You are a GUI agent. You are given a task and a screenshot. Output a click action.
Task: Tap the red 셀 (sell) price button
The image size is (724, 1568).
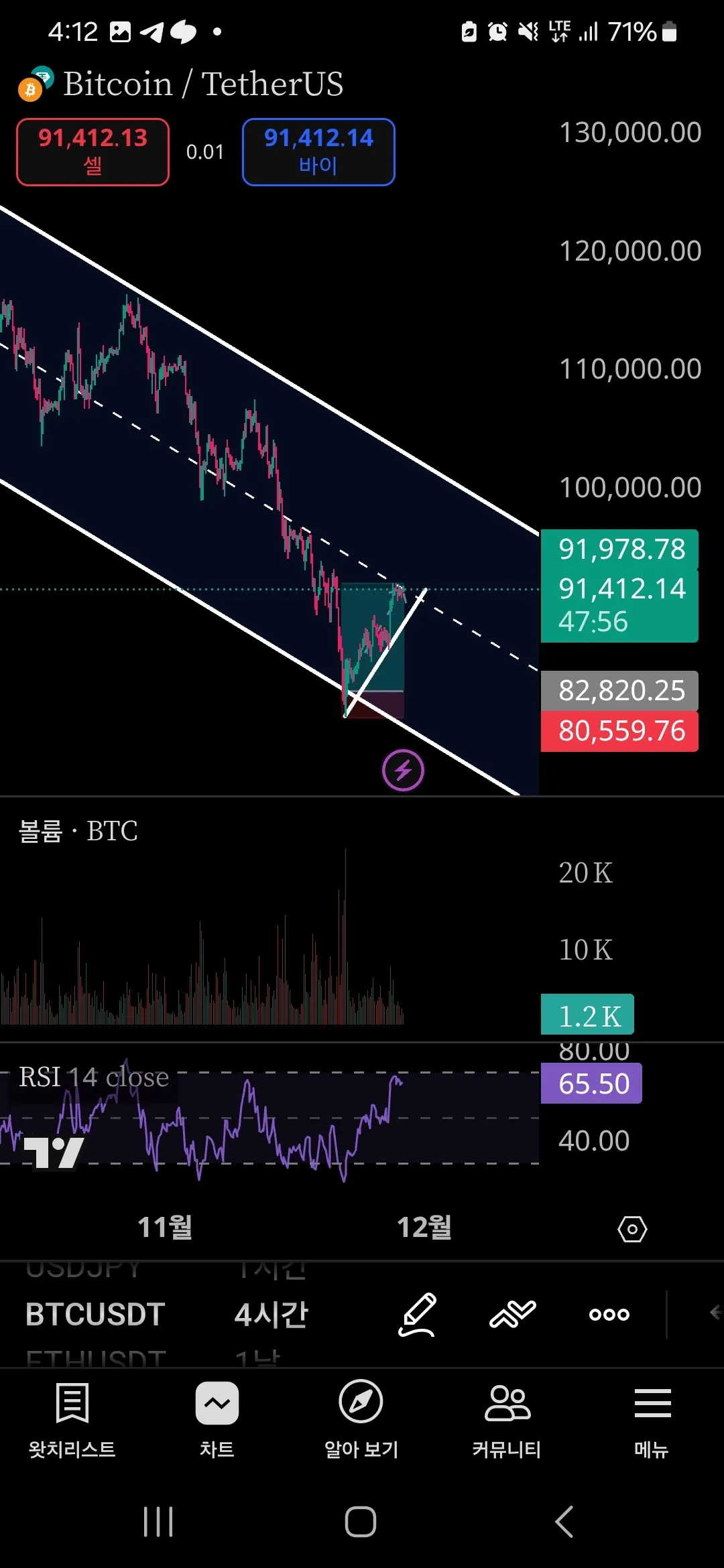coord(93,151)
